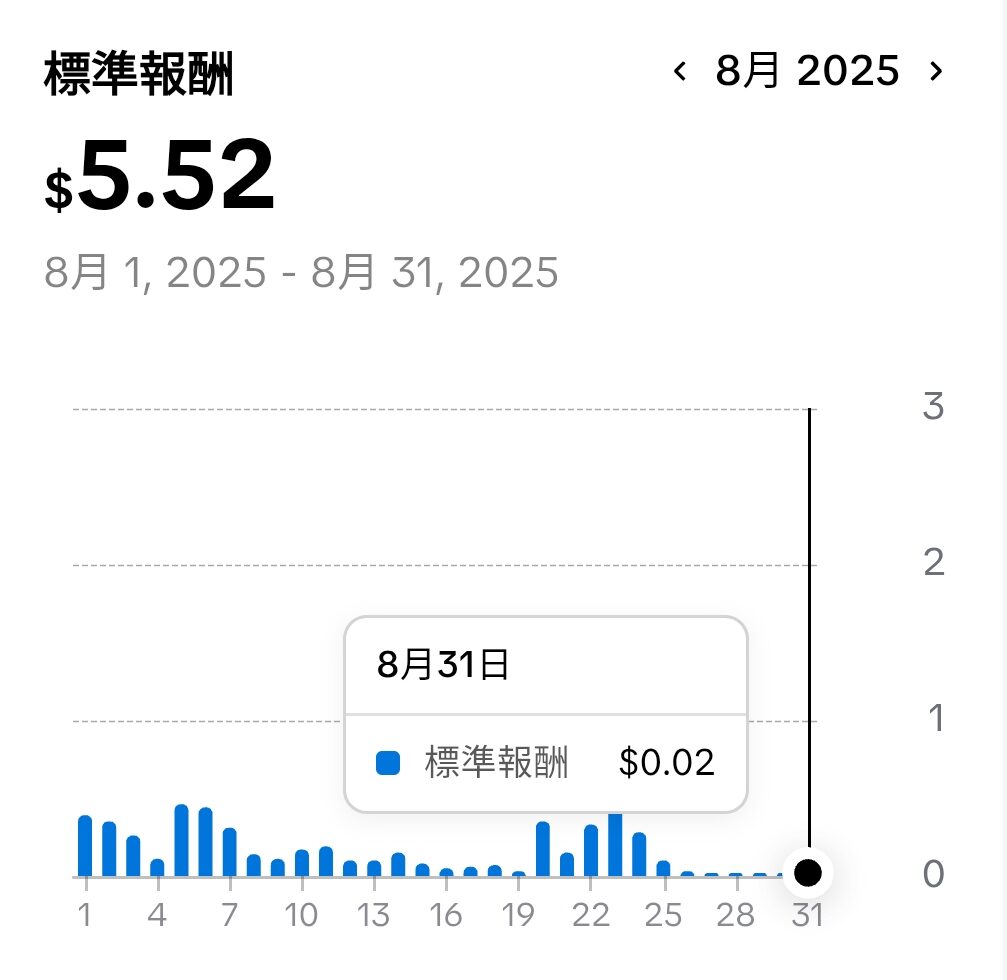The image size is (1007, 980).
Task: Tap the bar for August 1
Action: [x=85, y=846]
